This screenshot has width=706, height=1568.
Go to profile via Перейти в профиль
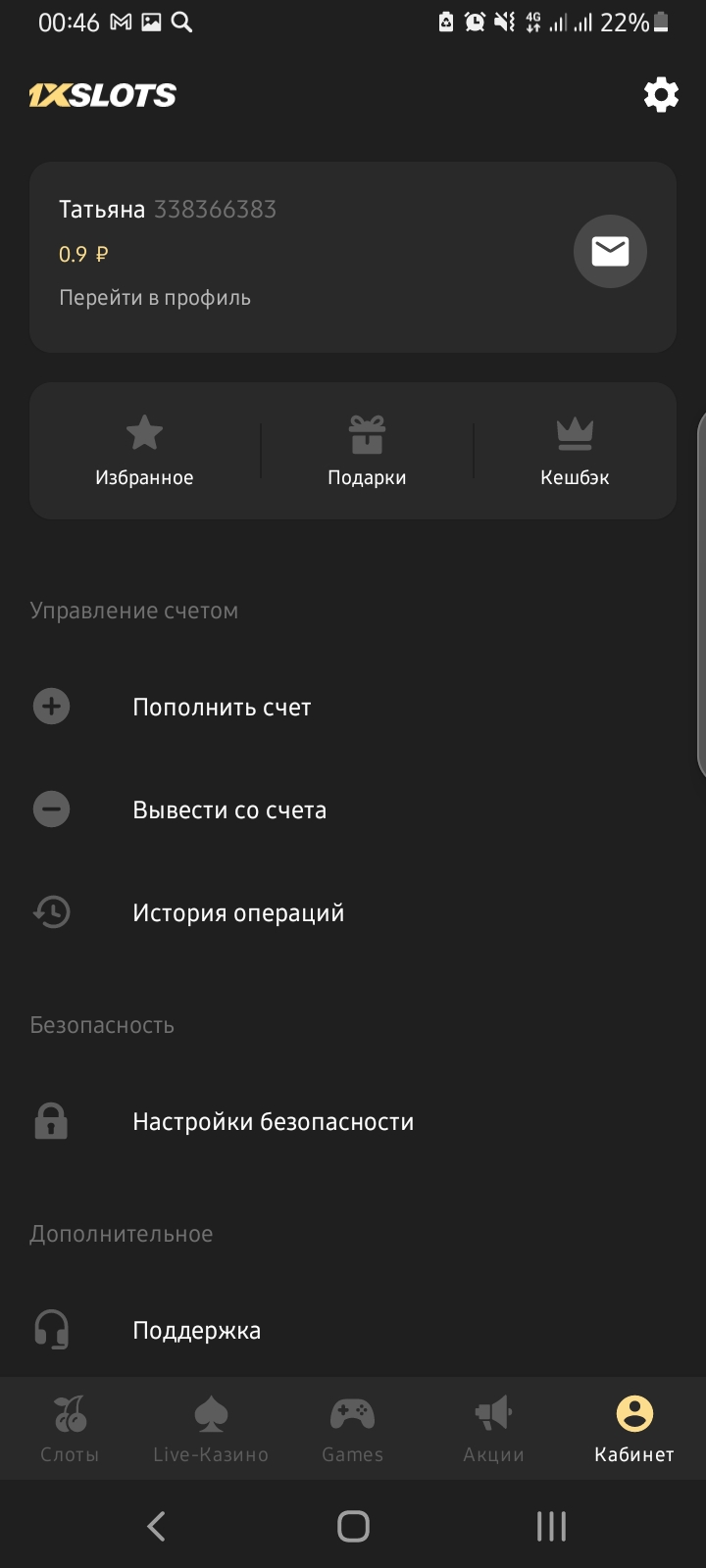pos(155,298)
